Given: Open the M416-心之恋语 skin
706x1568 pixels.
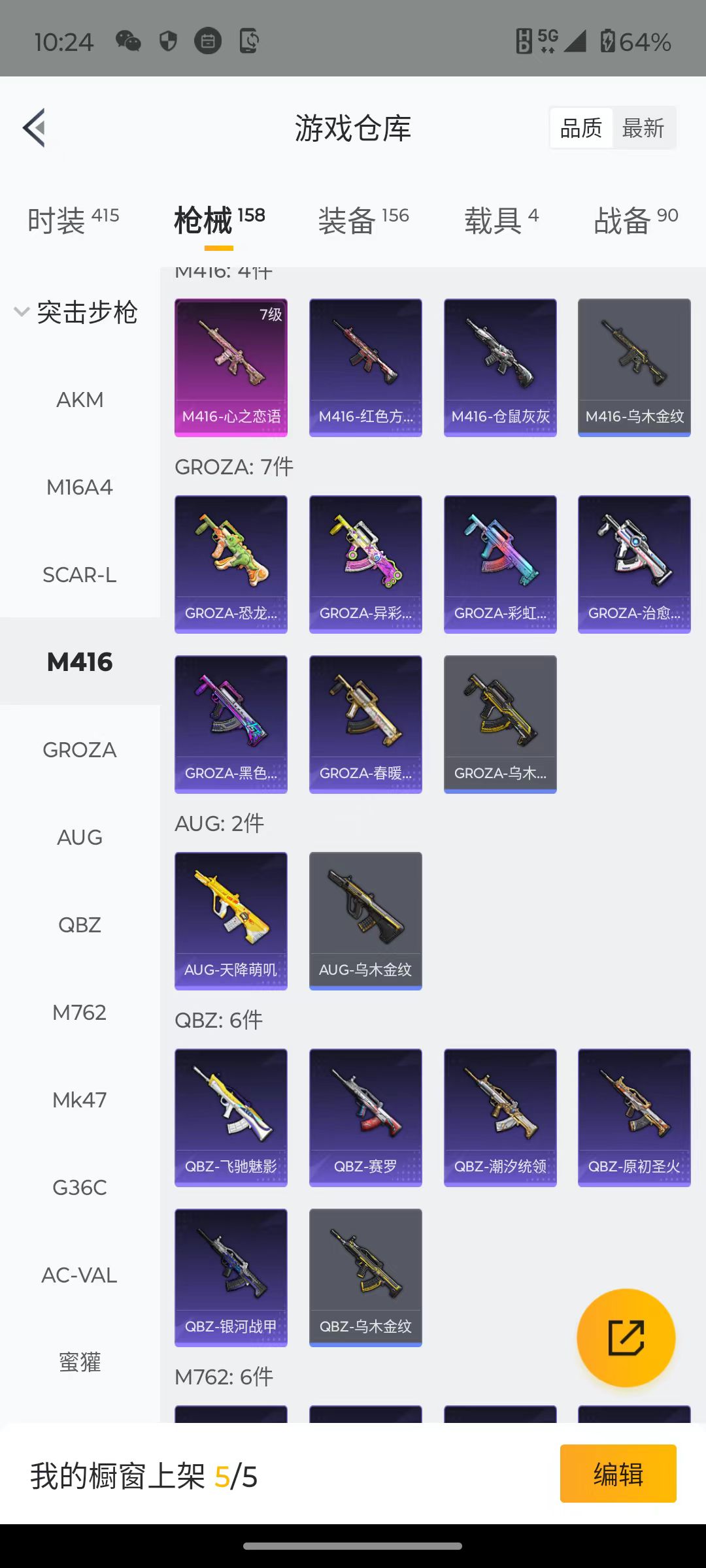Looking at the screenshot, I should 231,368.
